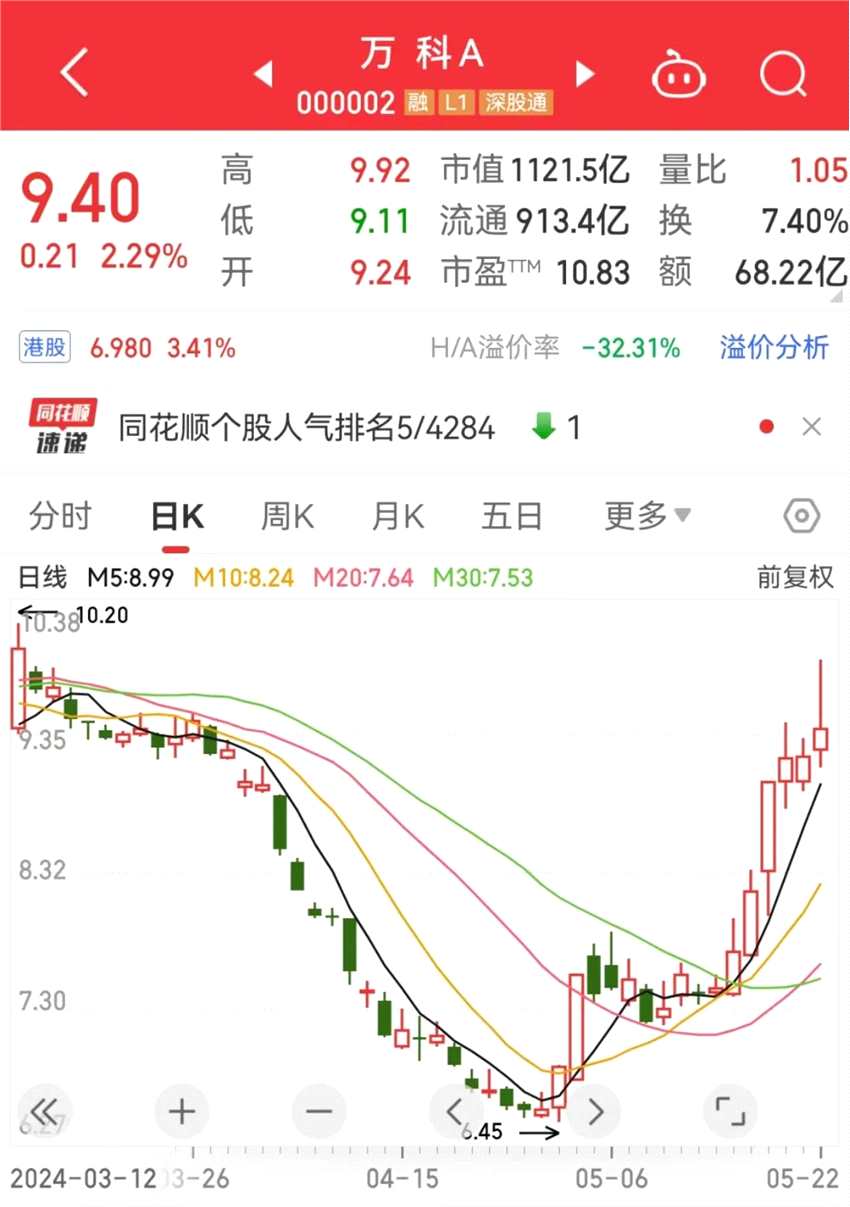Image resolution: width=850 pixels, height=1207 pixels.
Task: Show the 五日 chart tab
Action: 511,517
